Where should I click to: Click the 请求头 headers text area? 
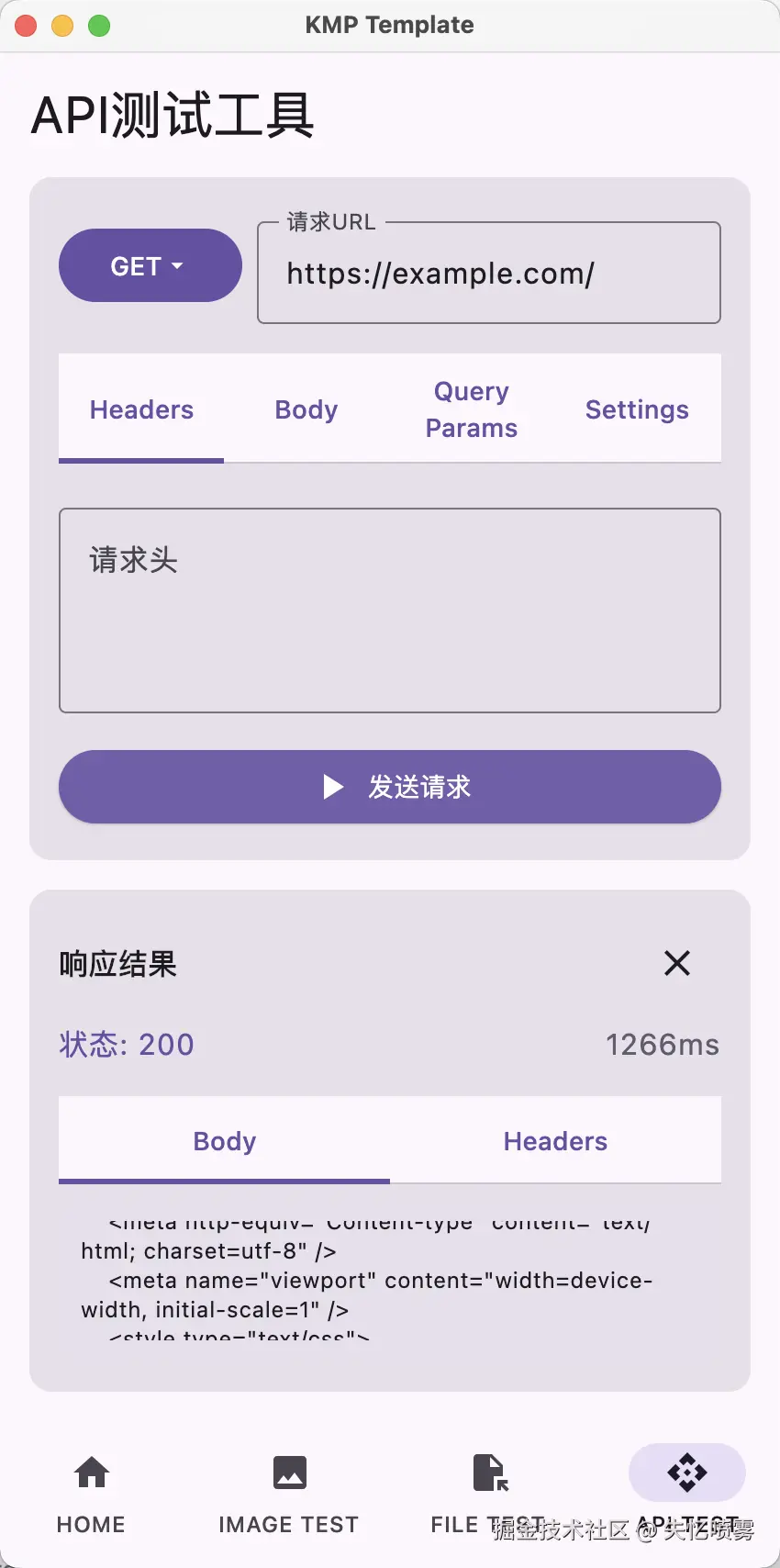pos(389,610)
